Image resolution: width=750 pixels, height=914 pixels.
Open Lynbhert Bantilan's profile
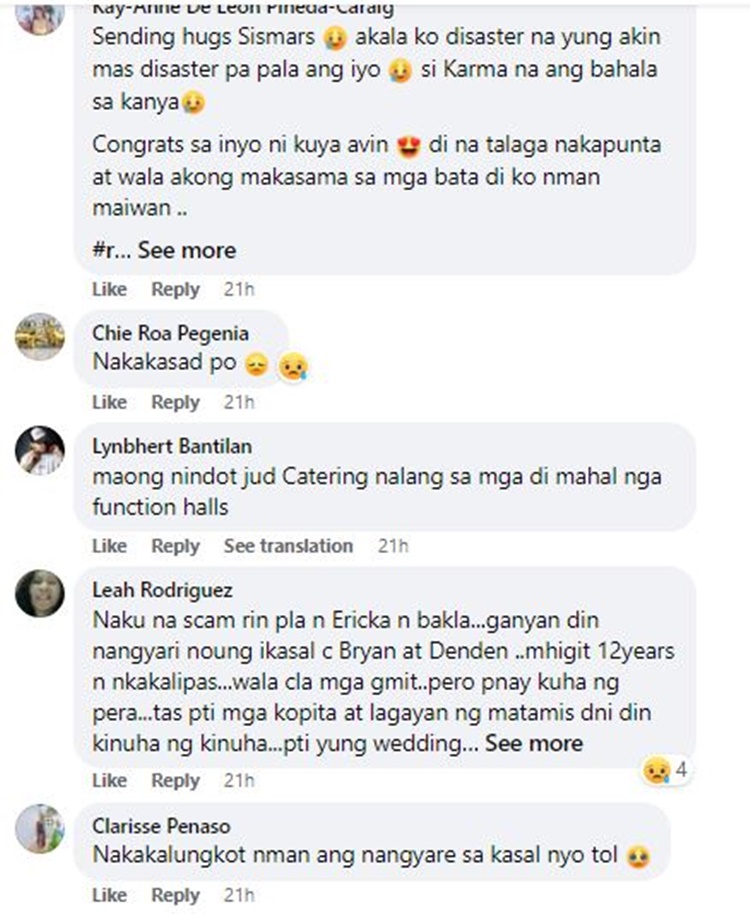tap(171, 446)
